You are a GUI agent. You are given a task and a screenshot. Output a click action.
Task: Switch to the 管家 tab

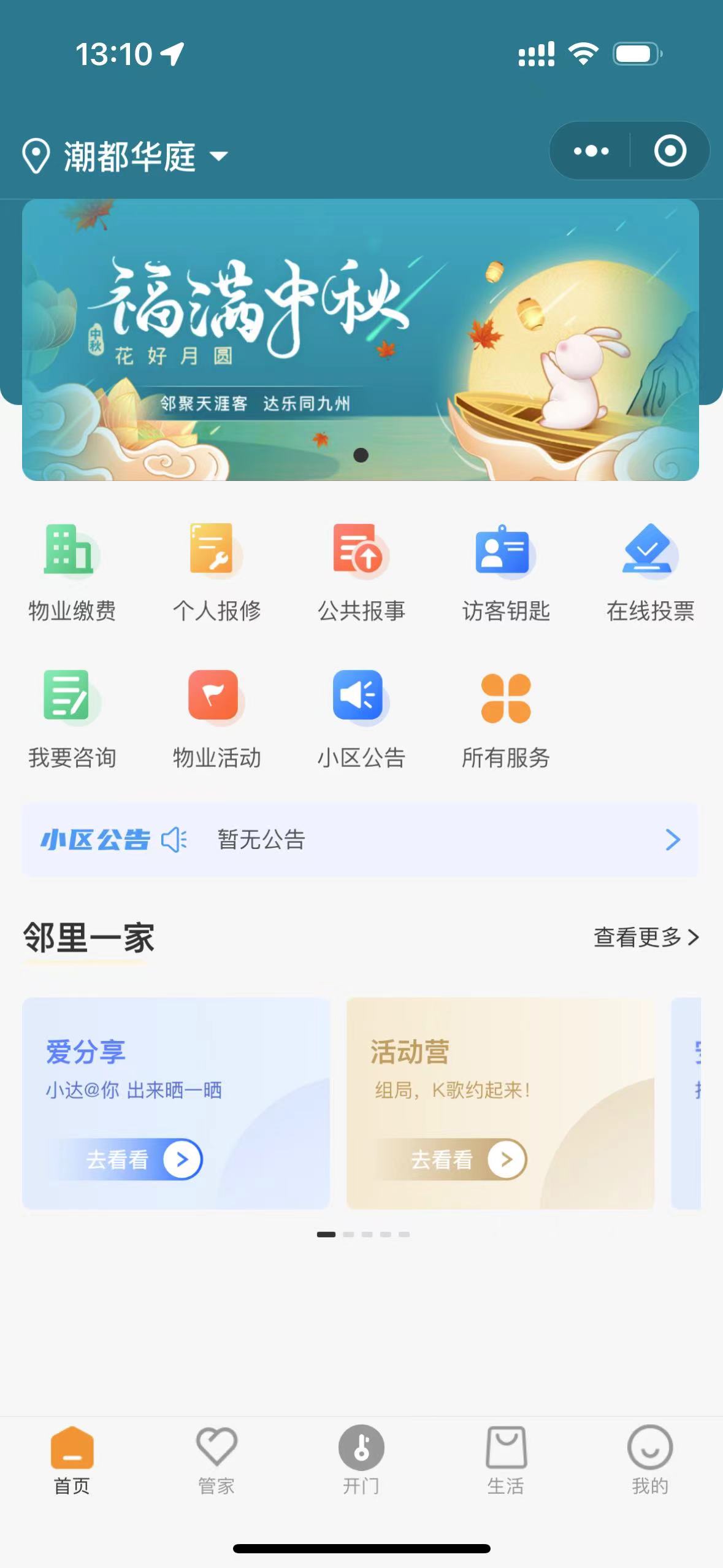tap(216, 1459)
